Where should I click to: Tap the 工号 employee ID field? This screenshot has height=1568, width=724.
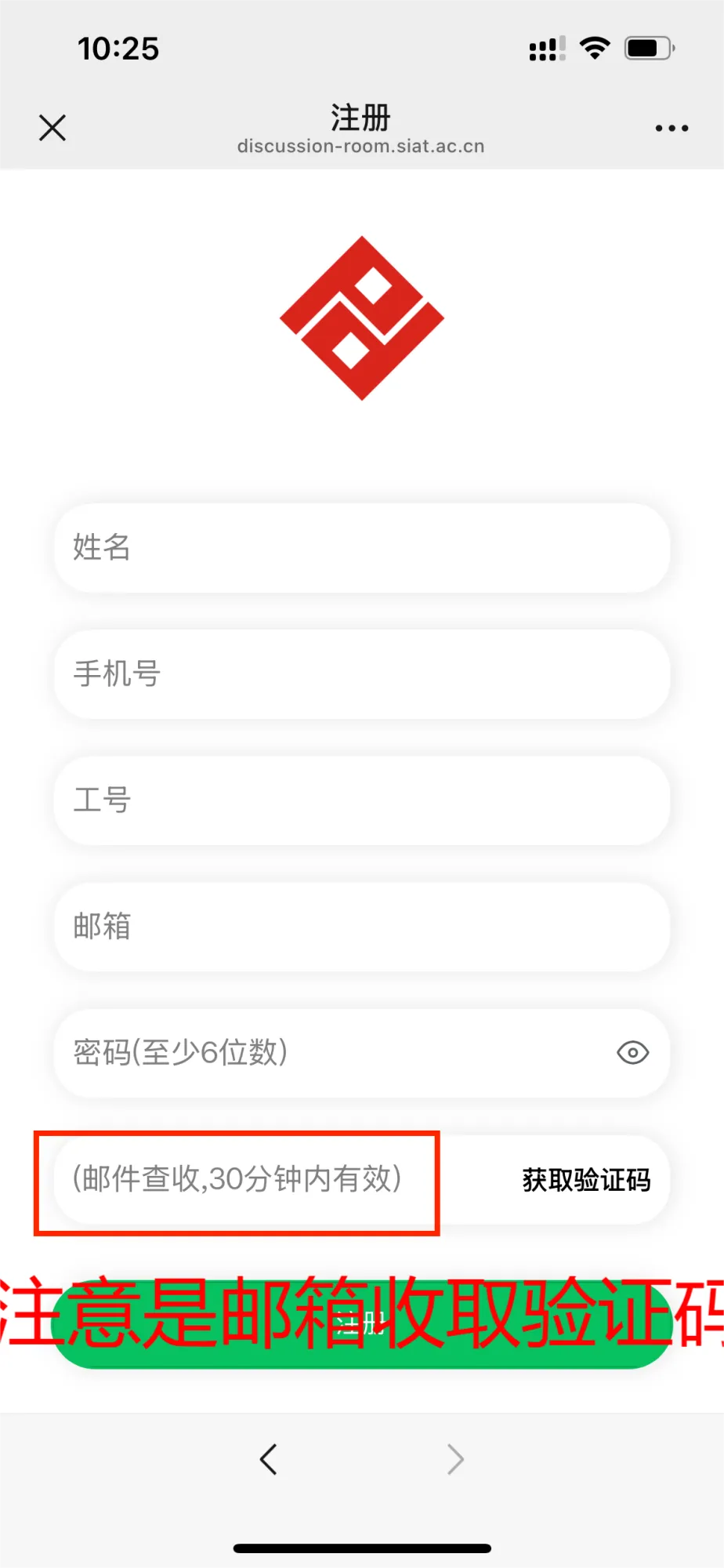(360, 800)
